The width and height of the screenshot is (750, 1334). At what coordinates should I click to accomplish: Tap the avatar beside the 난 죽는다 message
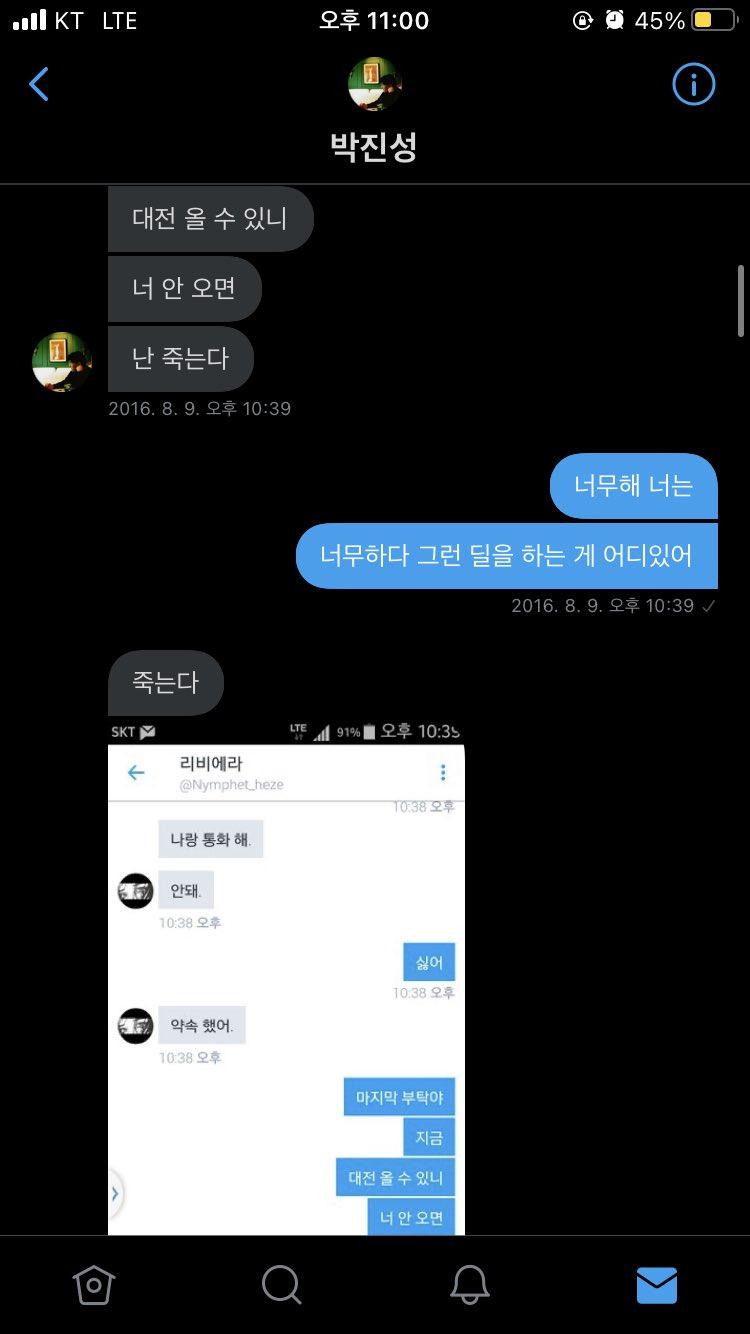pos(62,362)
